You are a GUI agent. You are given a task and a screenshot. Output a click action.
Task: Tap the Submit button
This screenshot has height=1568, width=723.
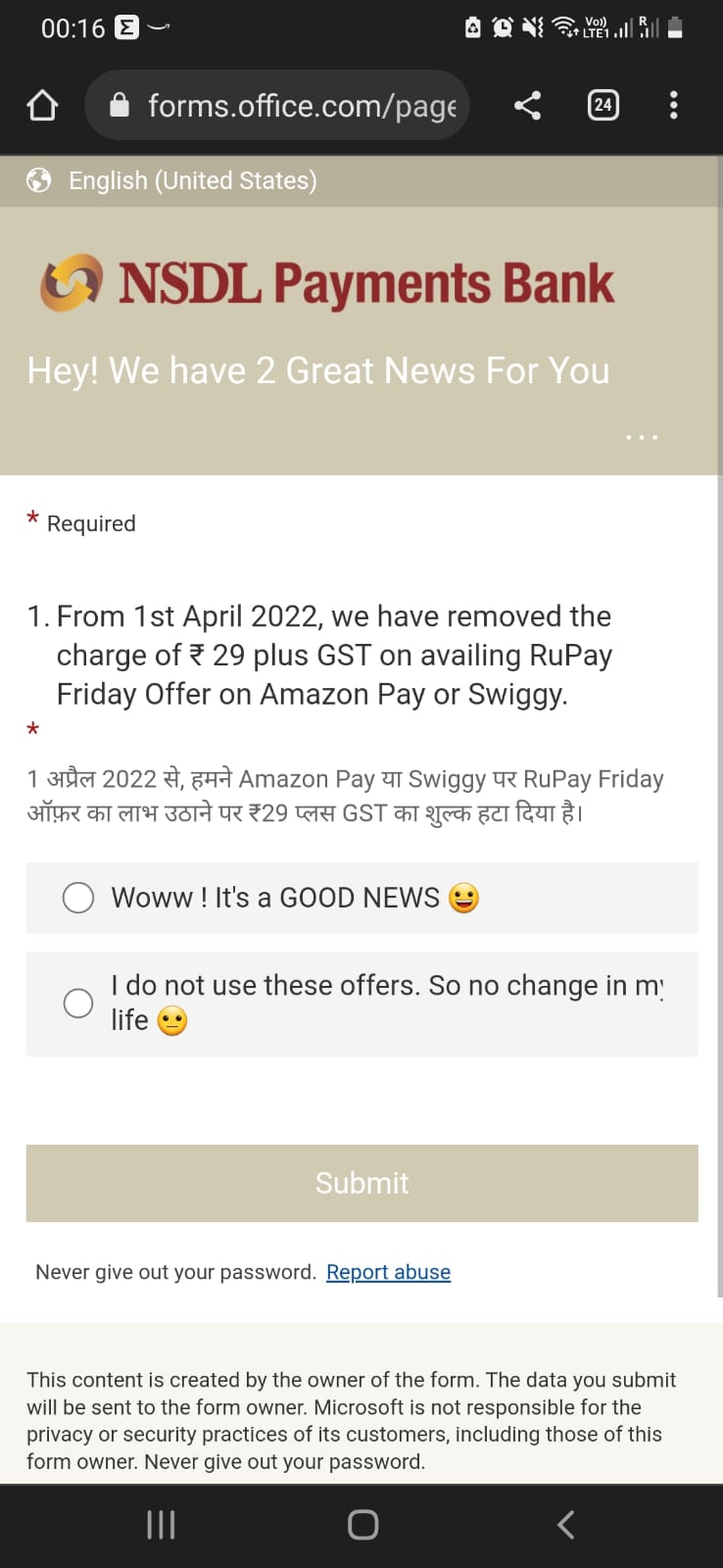click(x=361, y=1183)
